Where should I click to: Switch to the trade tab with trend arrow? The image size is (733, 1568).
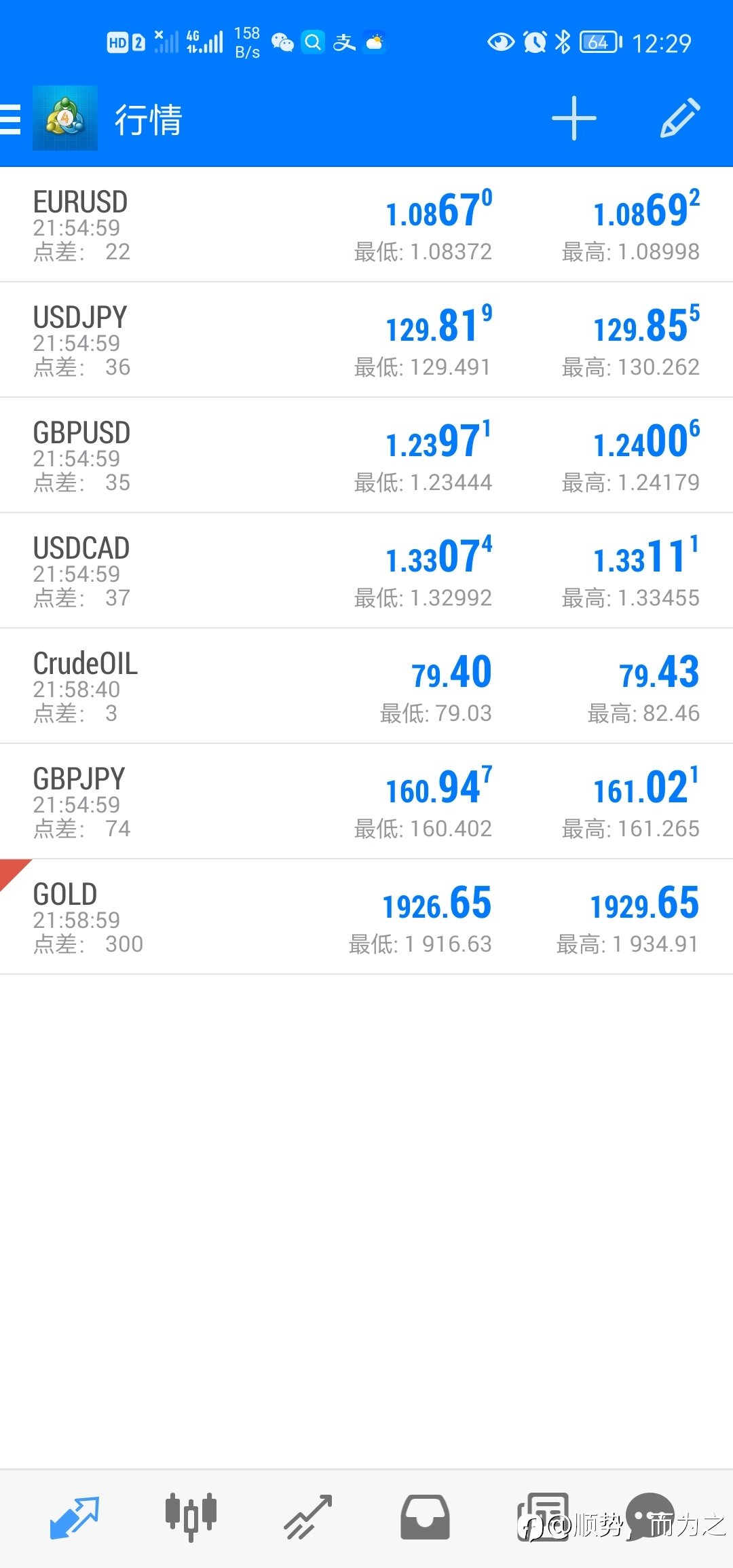click(x=308, y=1516)
